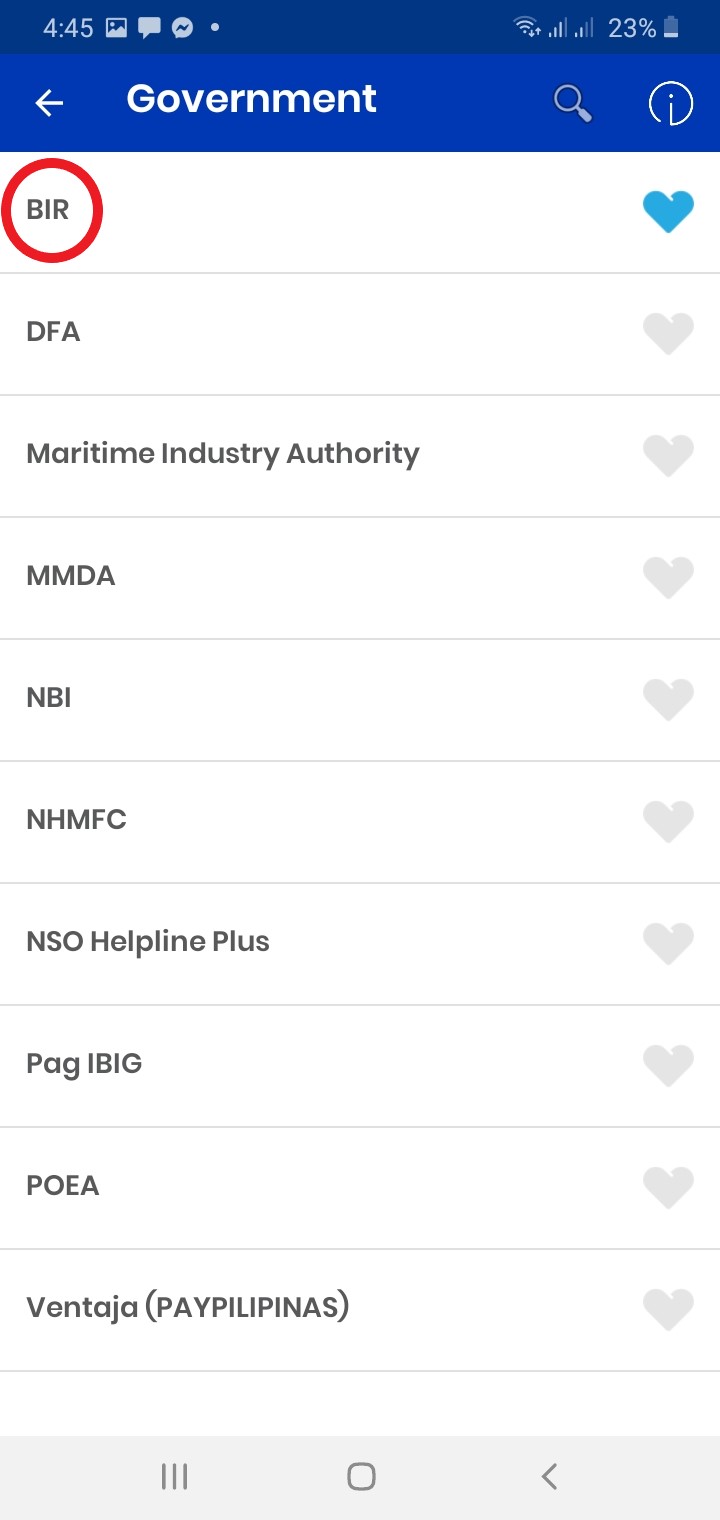Favorite the DFA biller
This screenshot has height=1520, width=720.
[x=668, y=333]
